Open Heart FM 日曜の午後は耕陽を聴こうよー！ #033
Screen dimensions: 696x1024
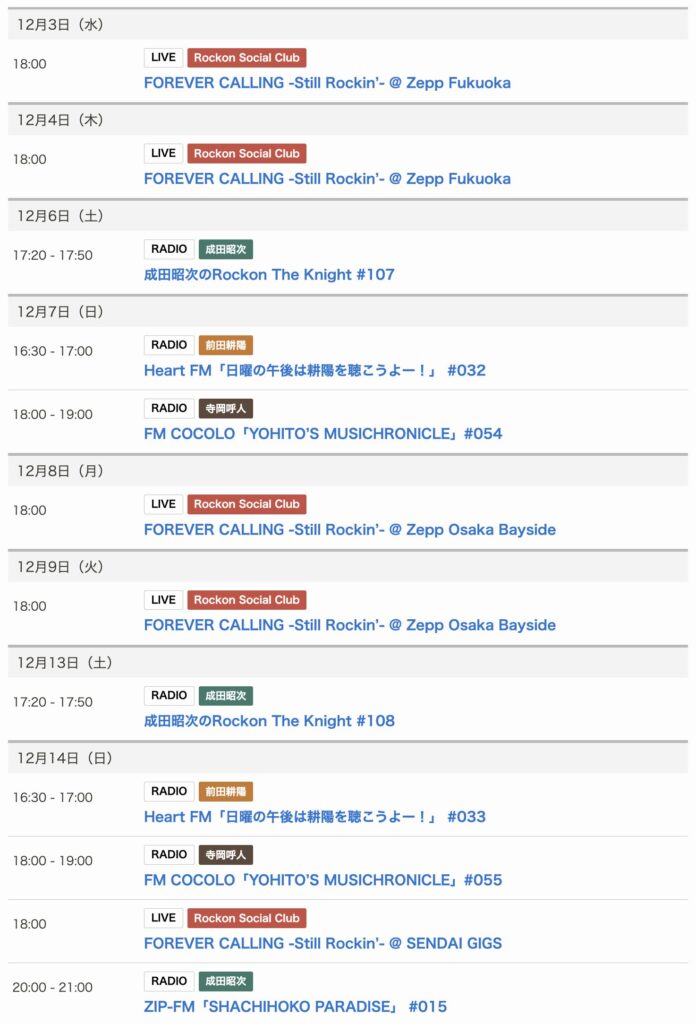point(314,817)
